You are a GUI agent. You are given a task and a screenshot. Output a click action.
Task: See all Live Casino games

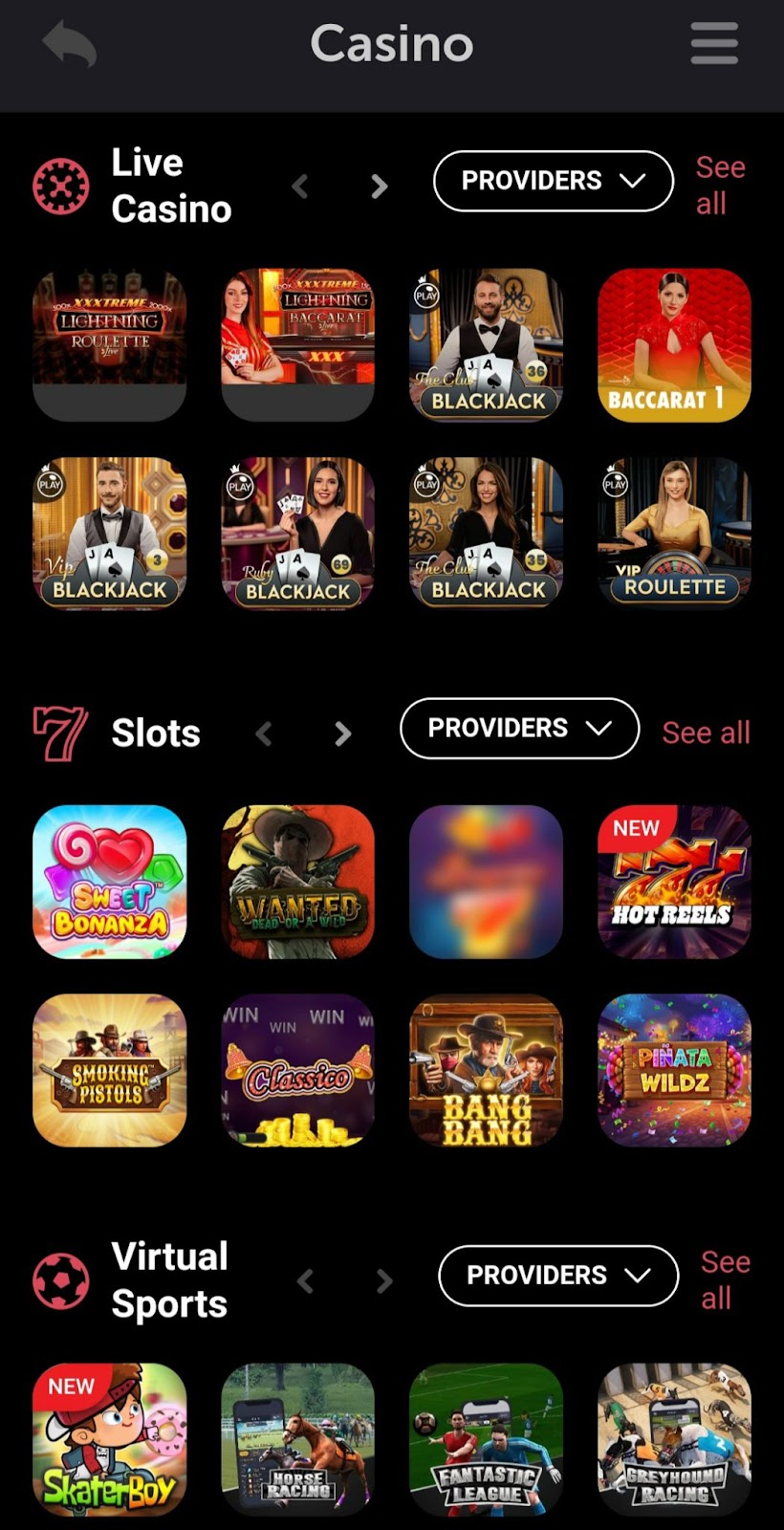719,185
